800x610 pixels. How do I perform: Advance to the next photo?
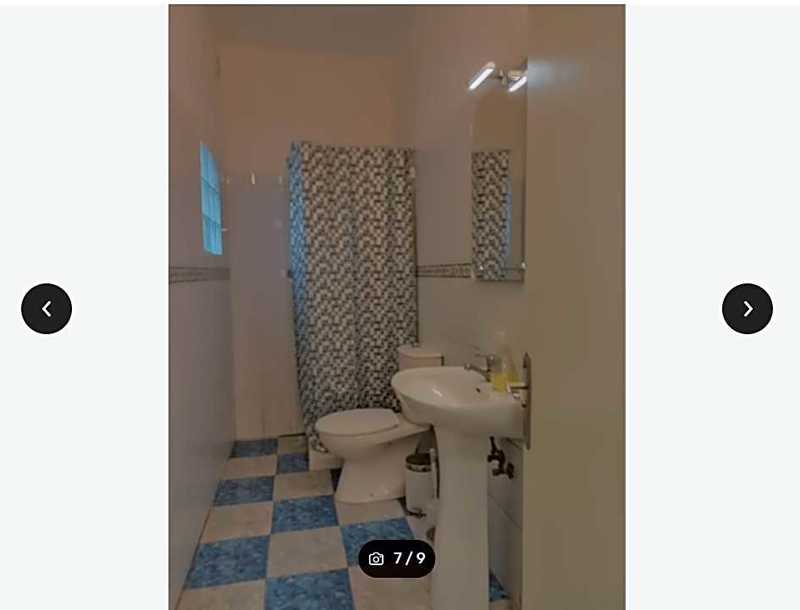(747, 309)
